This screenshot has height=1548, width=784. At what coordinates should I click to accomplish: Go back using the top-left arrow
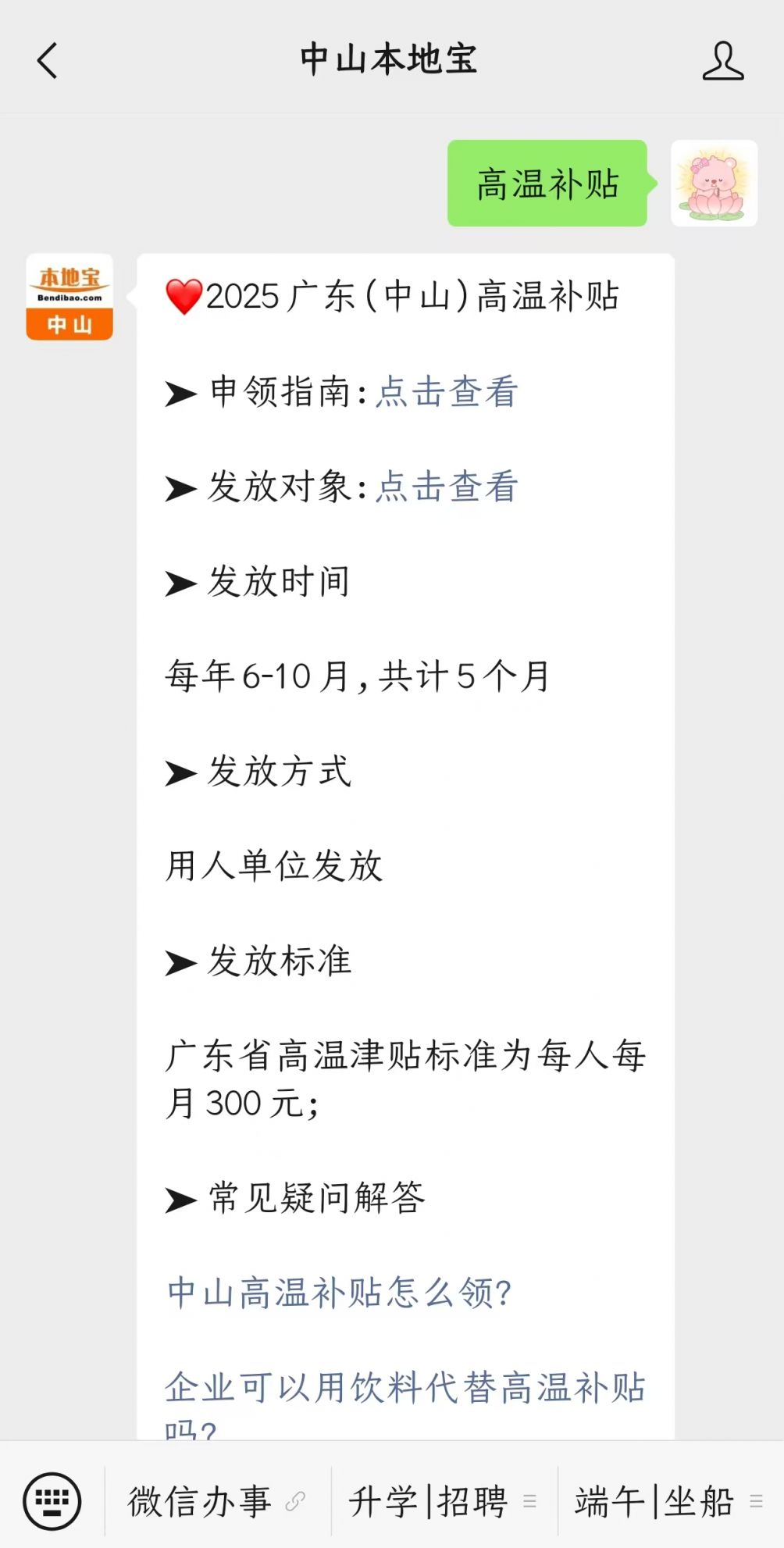click(48, 61)
